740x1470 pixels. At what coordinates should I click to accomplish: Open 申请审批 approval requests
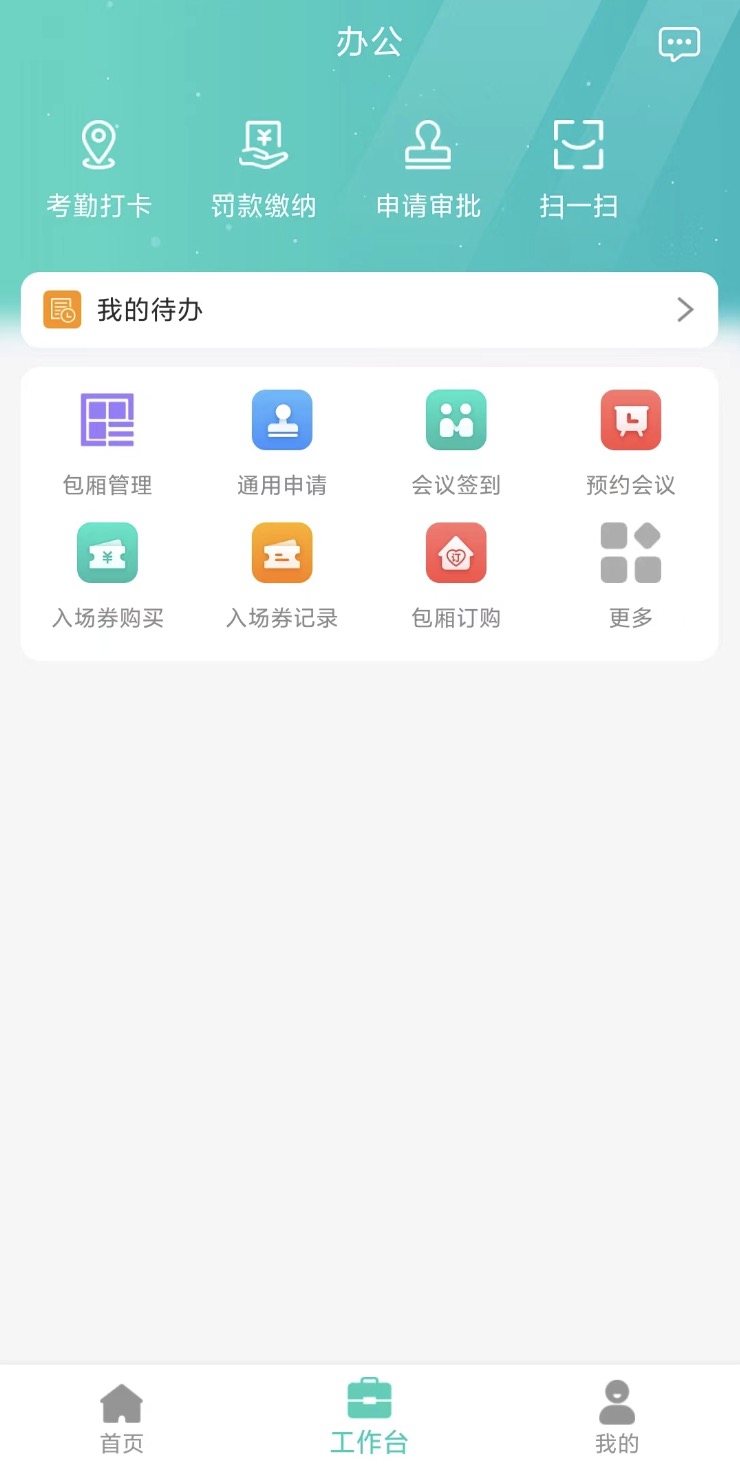pos(428,170)
